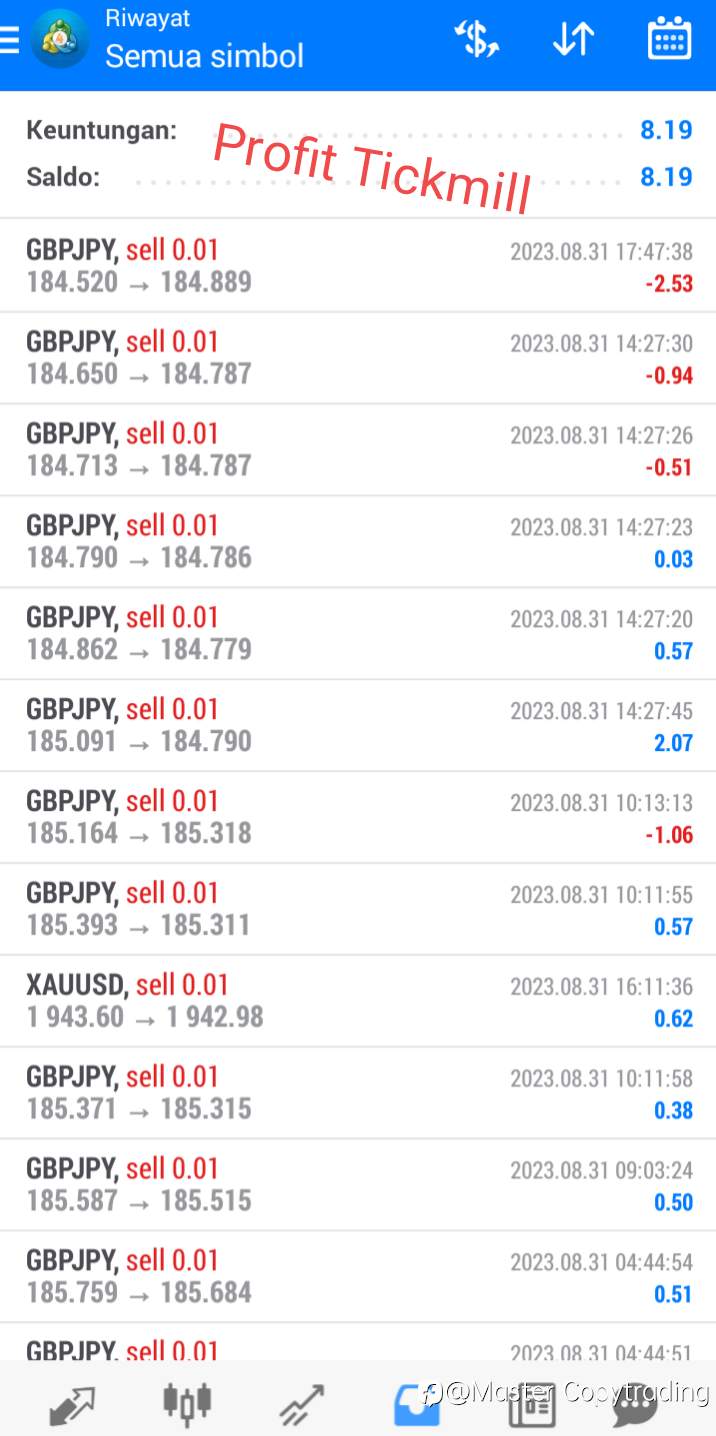Expand the GBPJPY sell from 185.759
716x1436 pixels.
[x=358, y=1278]
